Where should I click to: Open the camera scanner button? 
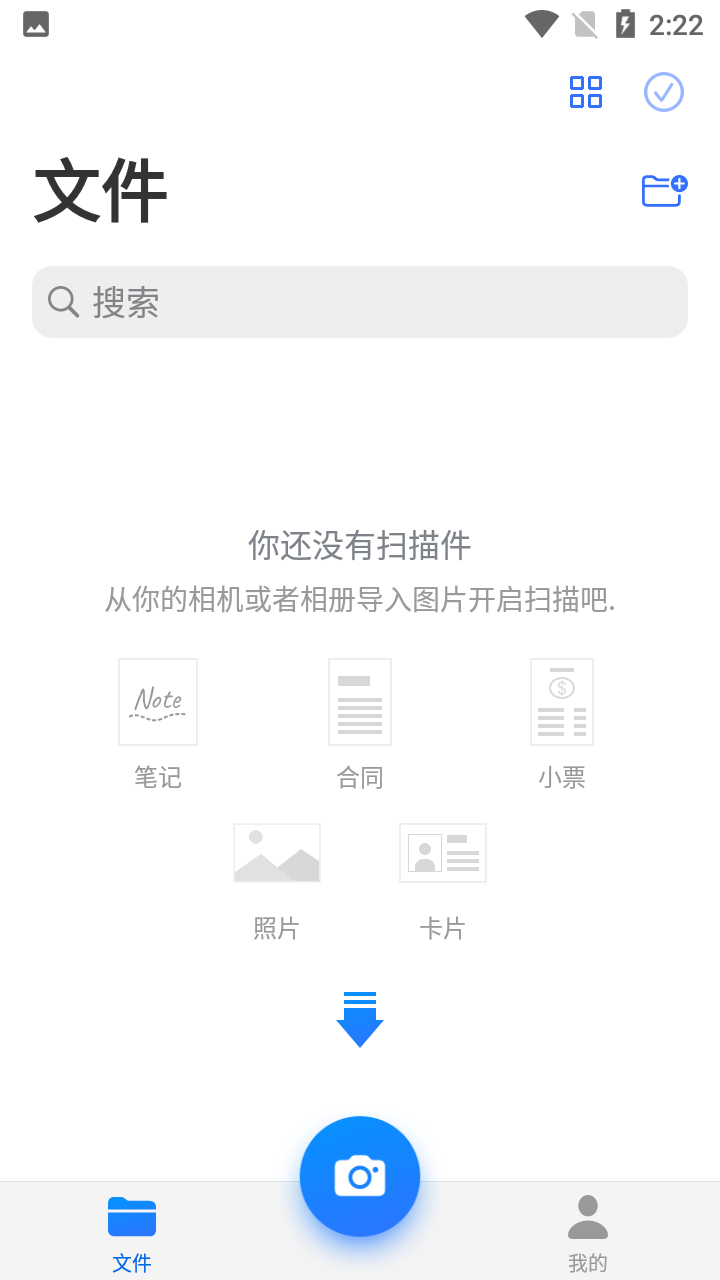(360, 1176)
